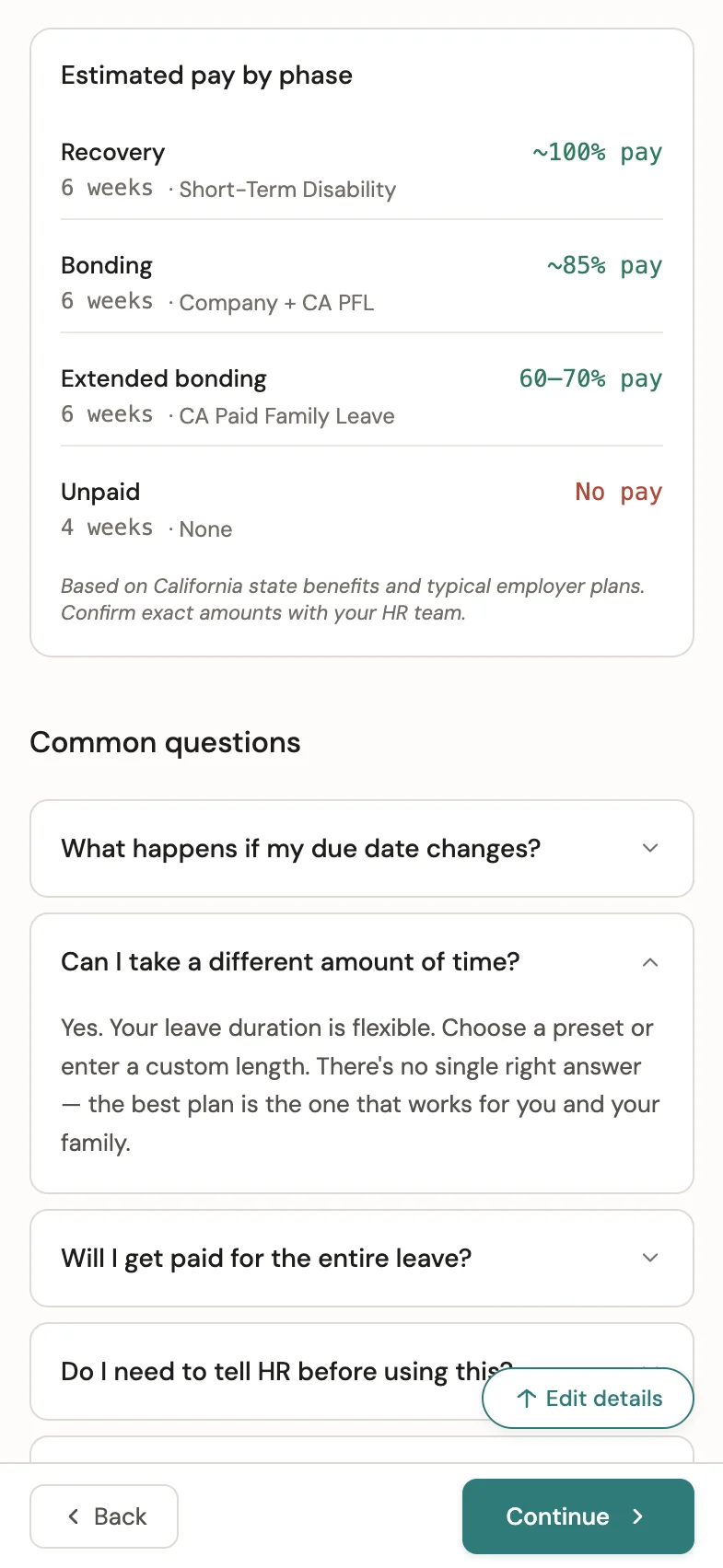Expand "What happens if my due date changes?"
The image size is (723, 1568).
[361, 848]
